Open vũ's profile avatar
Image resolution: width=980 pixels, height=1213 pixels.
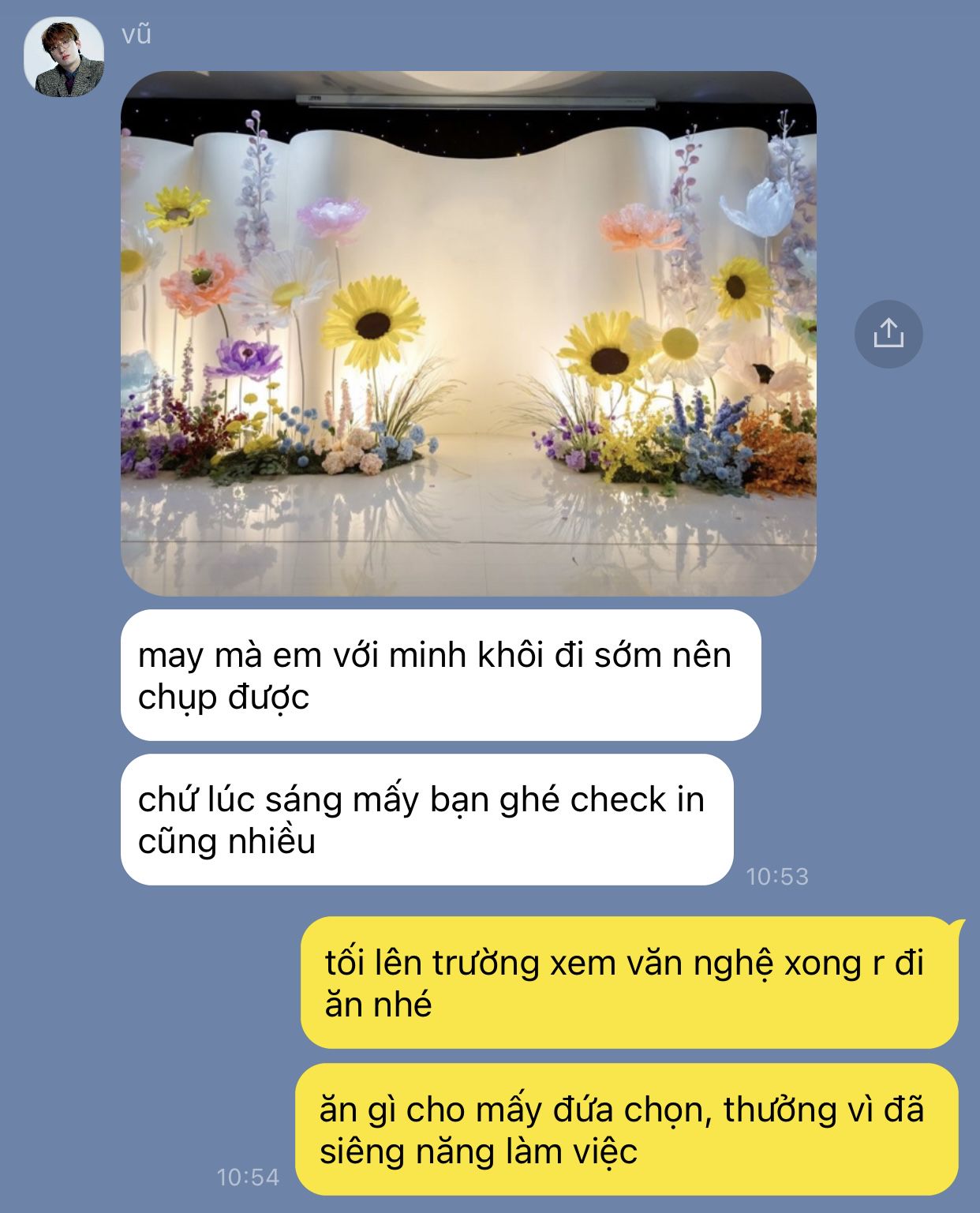tap(64, 57)
